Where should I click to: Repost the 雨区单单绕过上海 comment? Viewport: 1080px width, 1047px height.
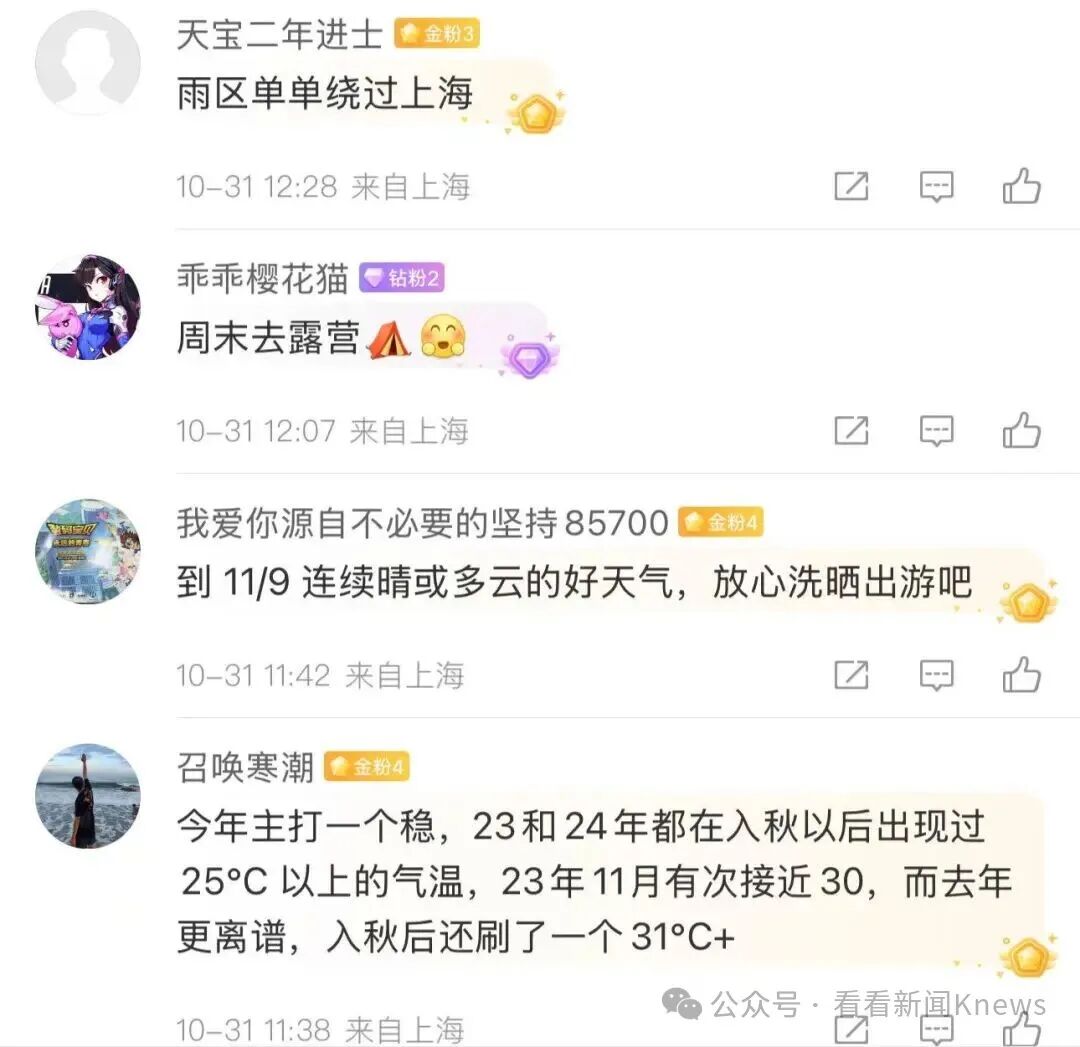point(851,187)
